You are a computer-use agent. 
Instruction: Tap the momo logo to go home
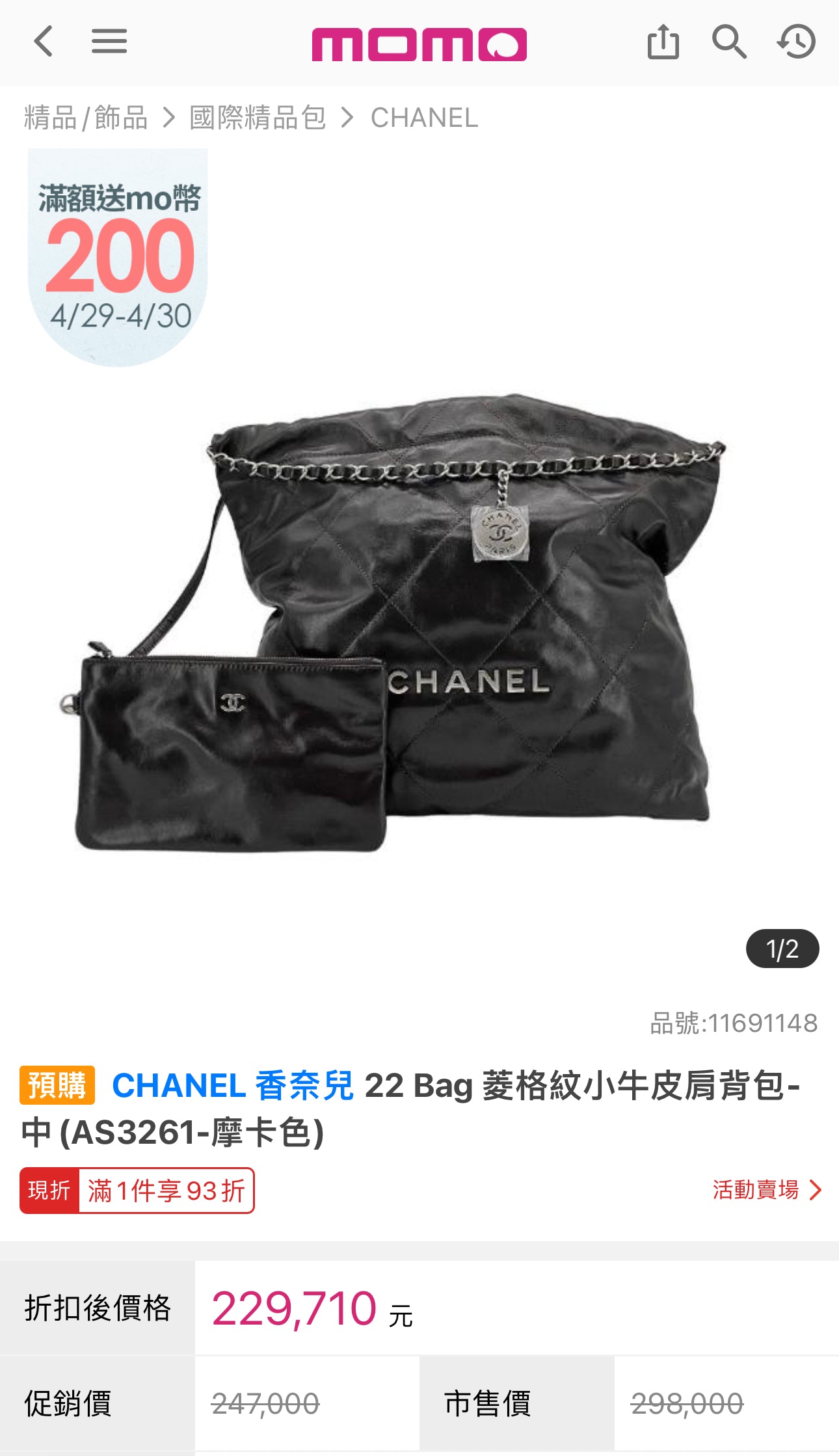419,44
